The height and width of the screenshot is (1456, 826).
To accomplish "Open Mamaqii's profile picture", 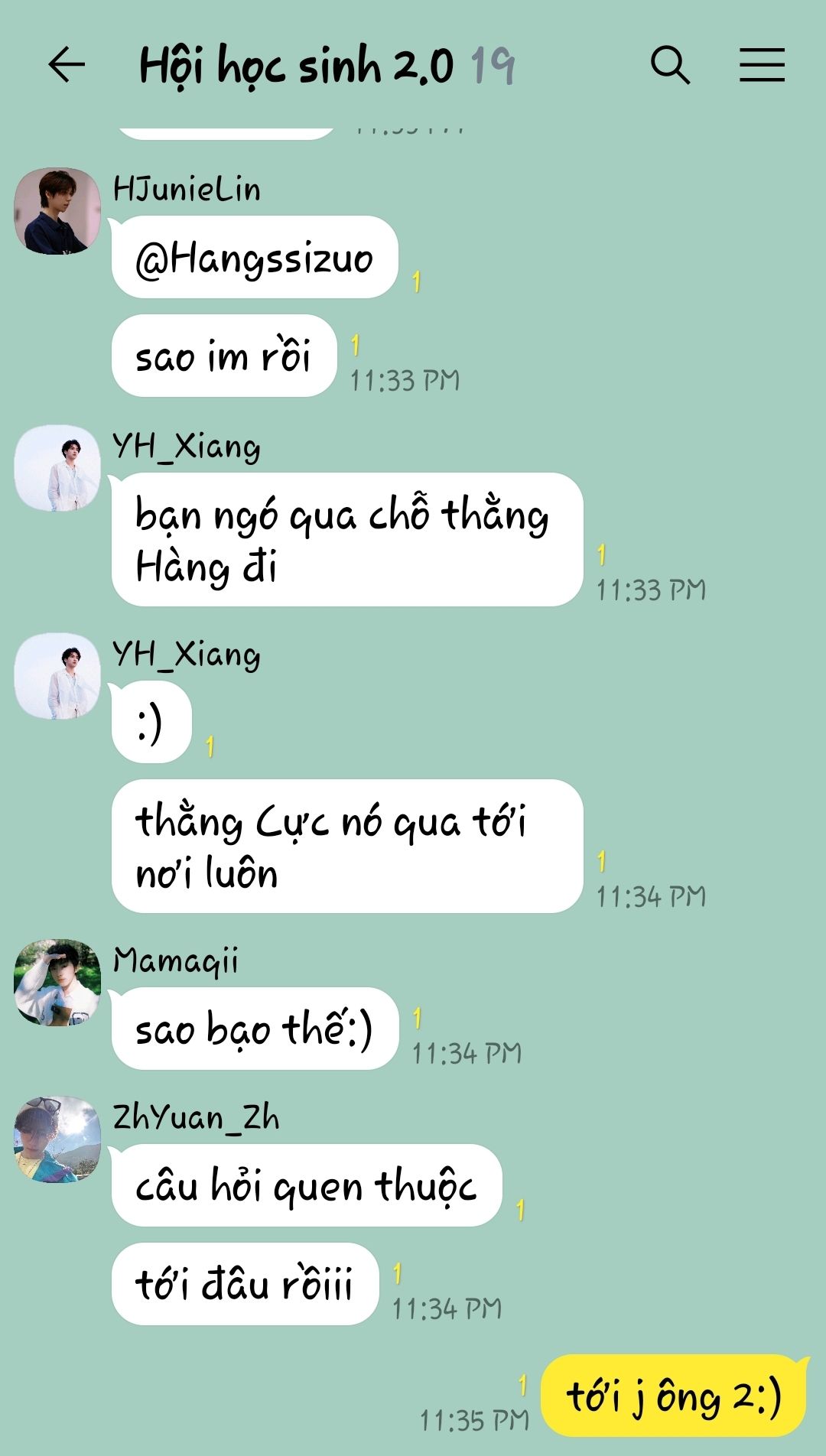I will click(57, 983).
